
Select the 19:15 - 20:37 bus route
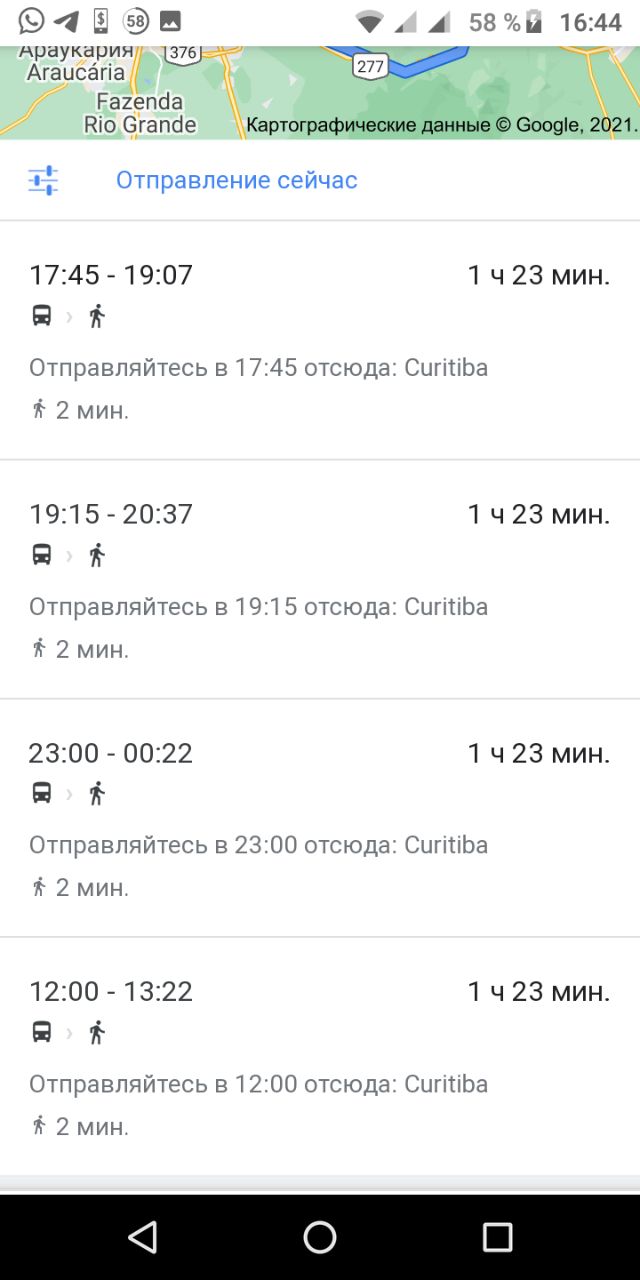[x=320, y=580]
